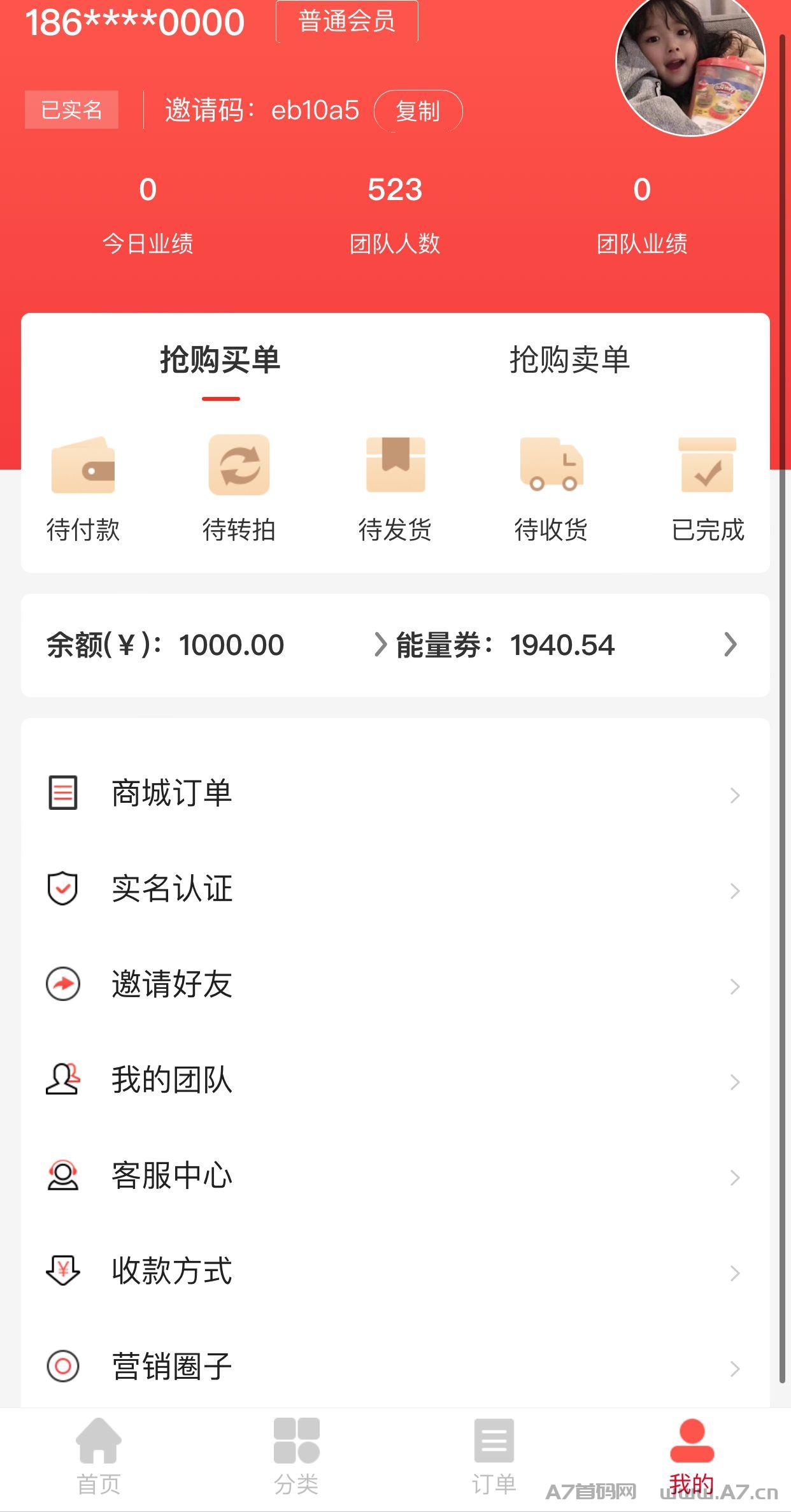Switch to the 抢购卖单 tab
The image size is (791, 1512).
tap(569, 360)
